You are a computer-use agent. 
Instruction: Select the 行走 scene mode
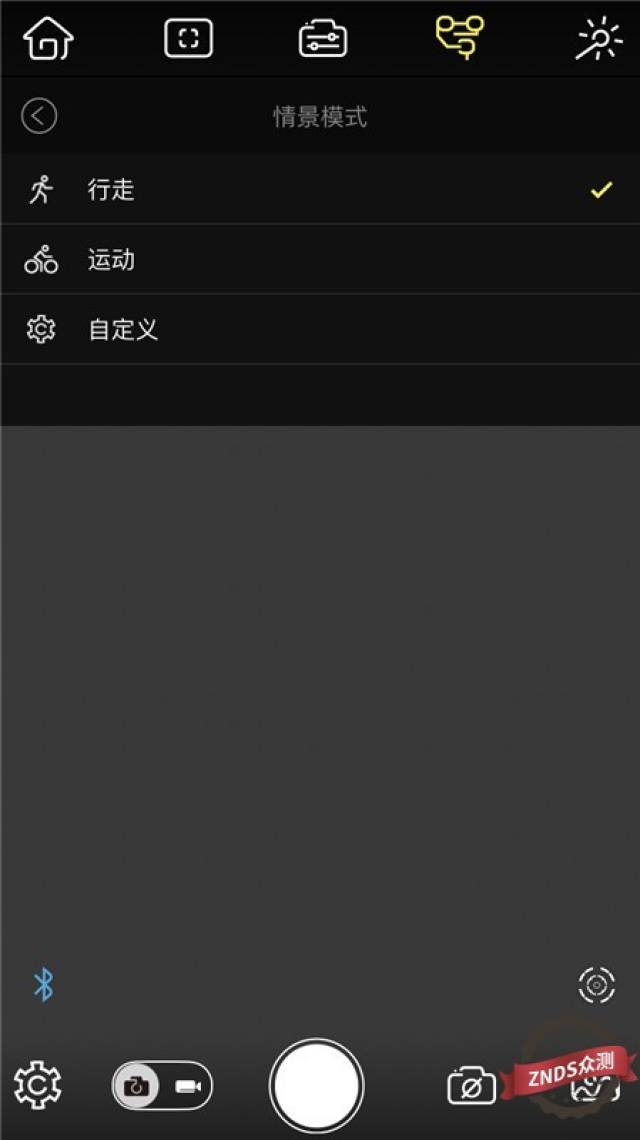[x=320, y=189]
